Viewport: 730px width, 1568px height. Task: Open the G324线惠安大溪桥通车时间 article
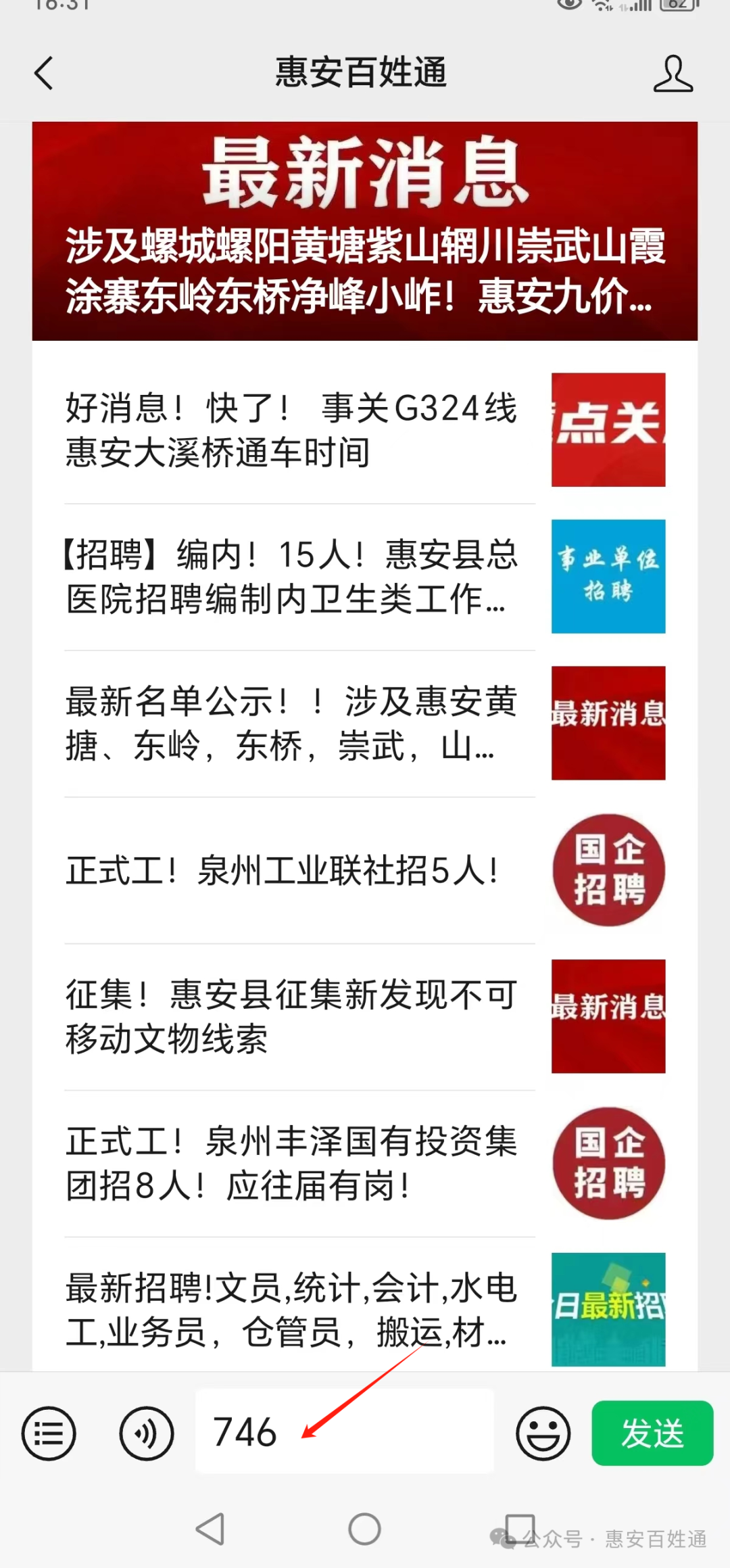[365, 430]
